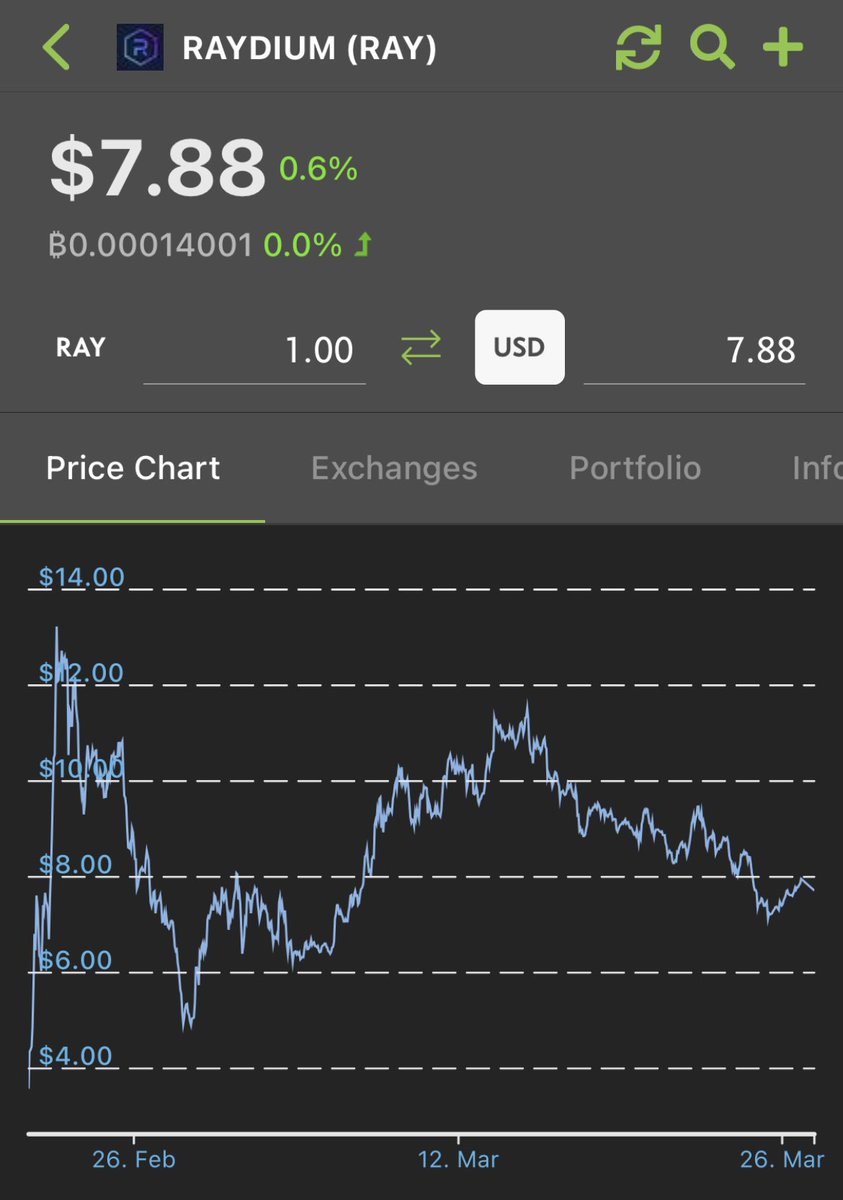
Task: Change the USD currency selector
Action: point(519,348)
